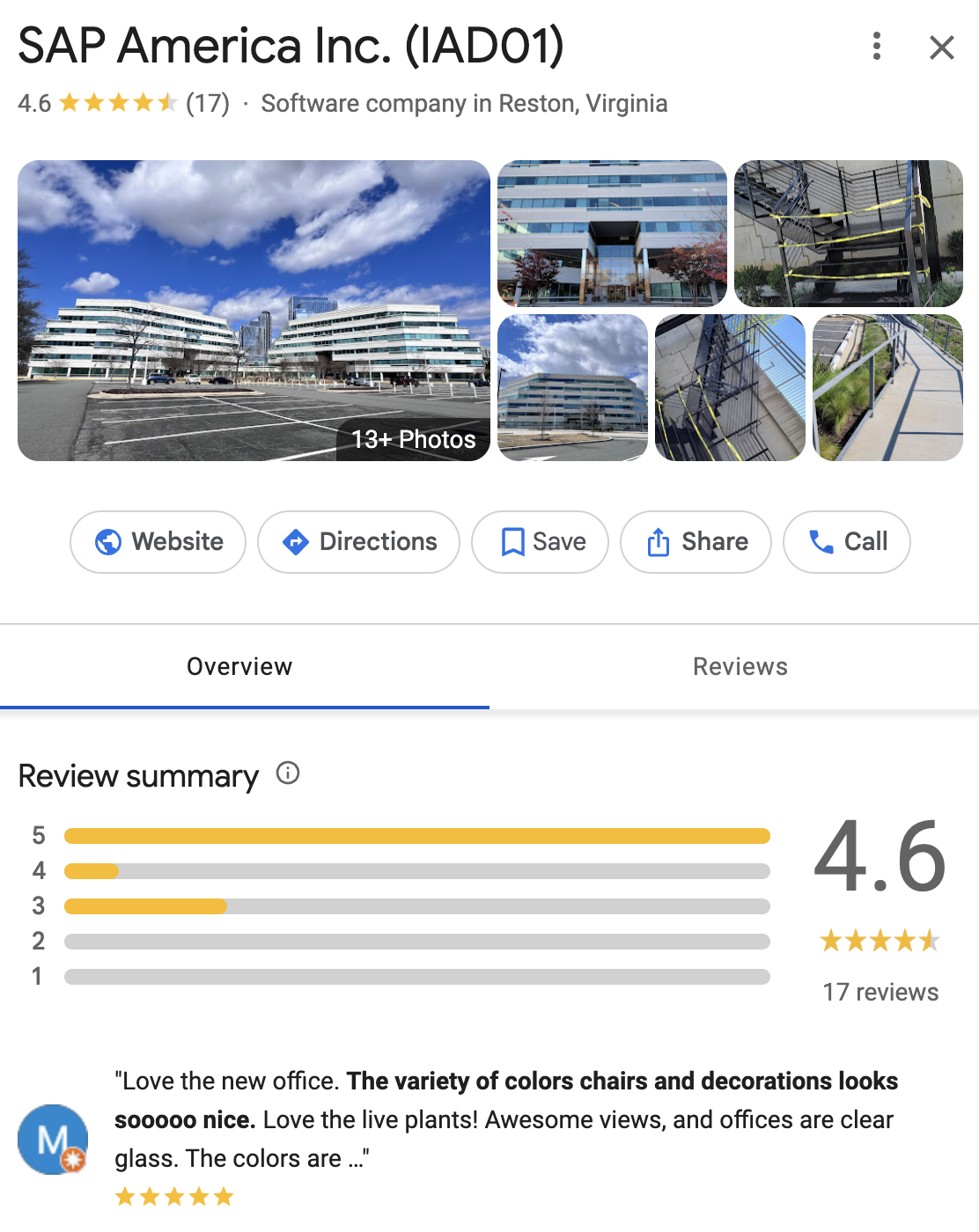Viewport: 979px width, 1232px height.
Task: Close the SAP America place panel
Action: tap(941, 48)
